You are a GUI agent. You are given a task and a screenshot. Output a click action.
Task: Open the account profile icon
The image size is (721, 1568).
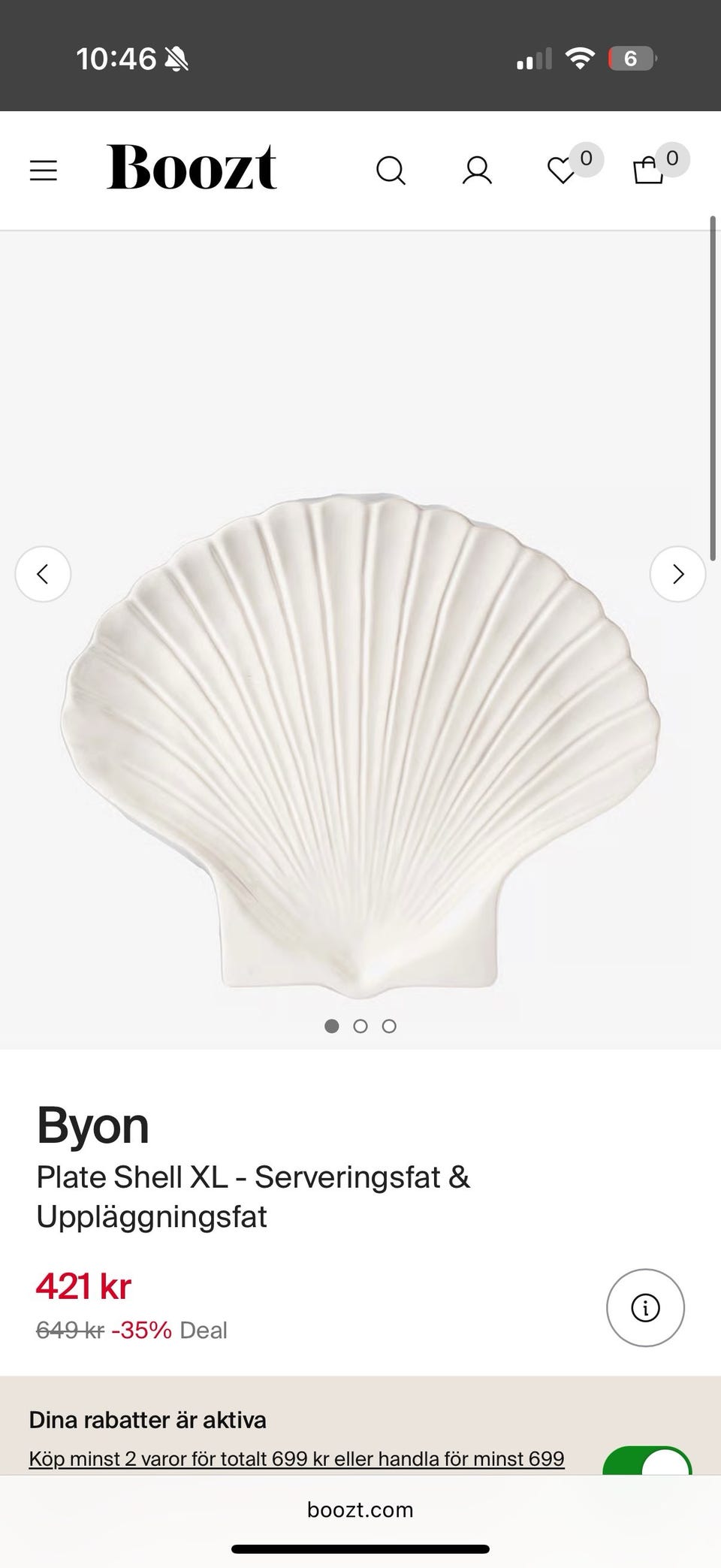pos(477,171)
